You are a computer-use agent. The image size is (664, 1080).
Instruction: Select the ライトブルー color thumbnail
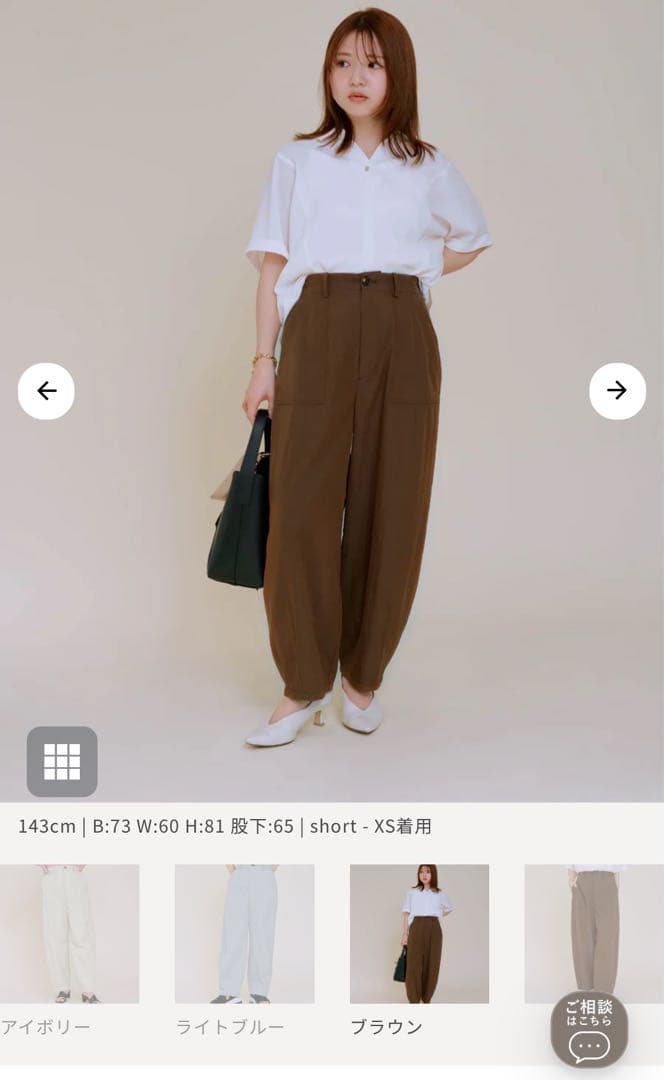click(x=244, y=933)
